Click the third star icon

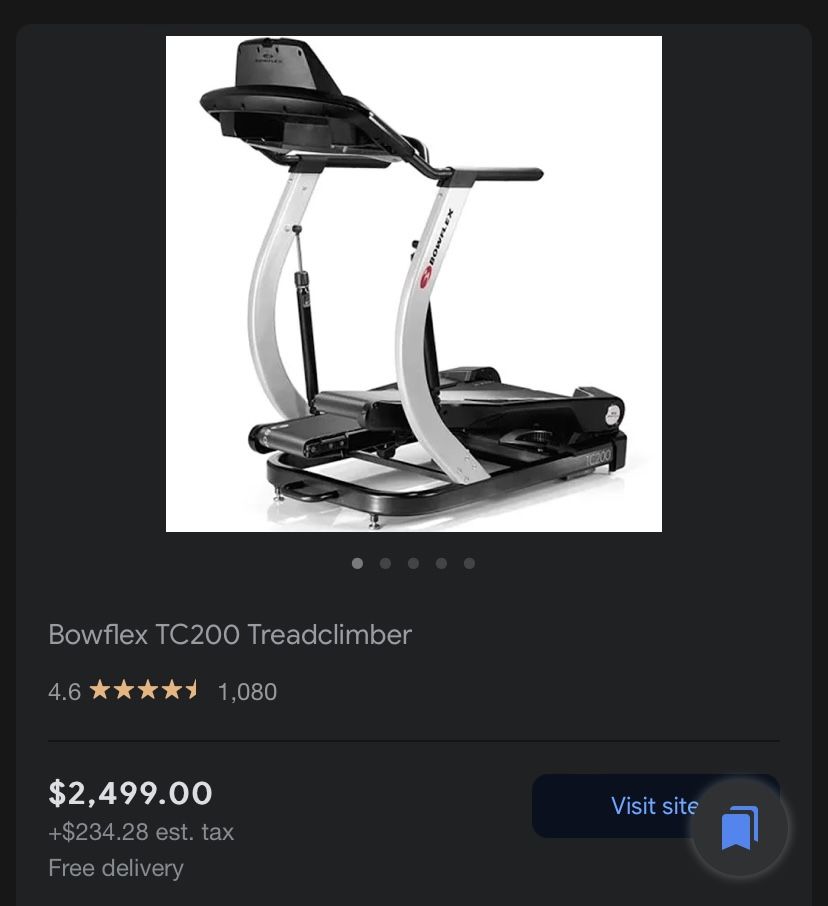[147, 689]
